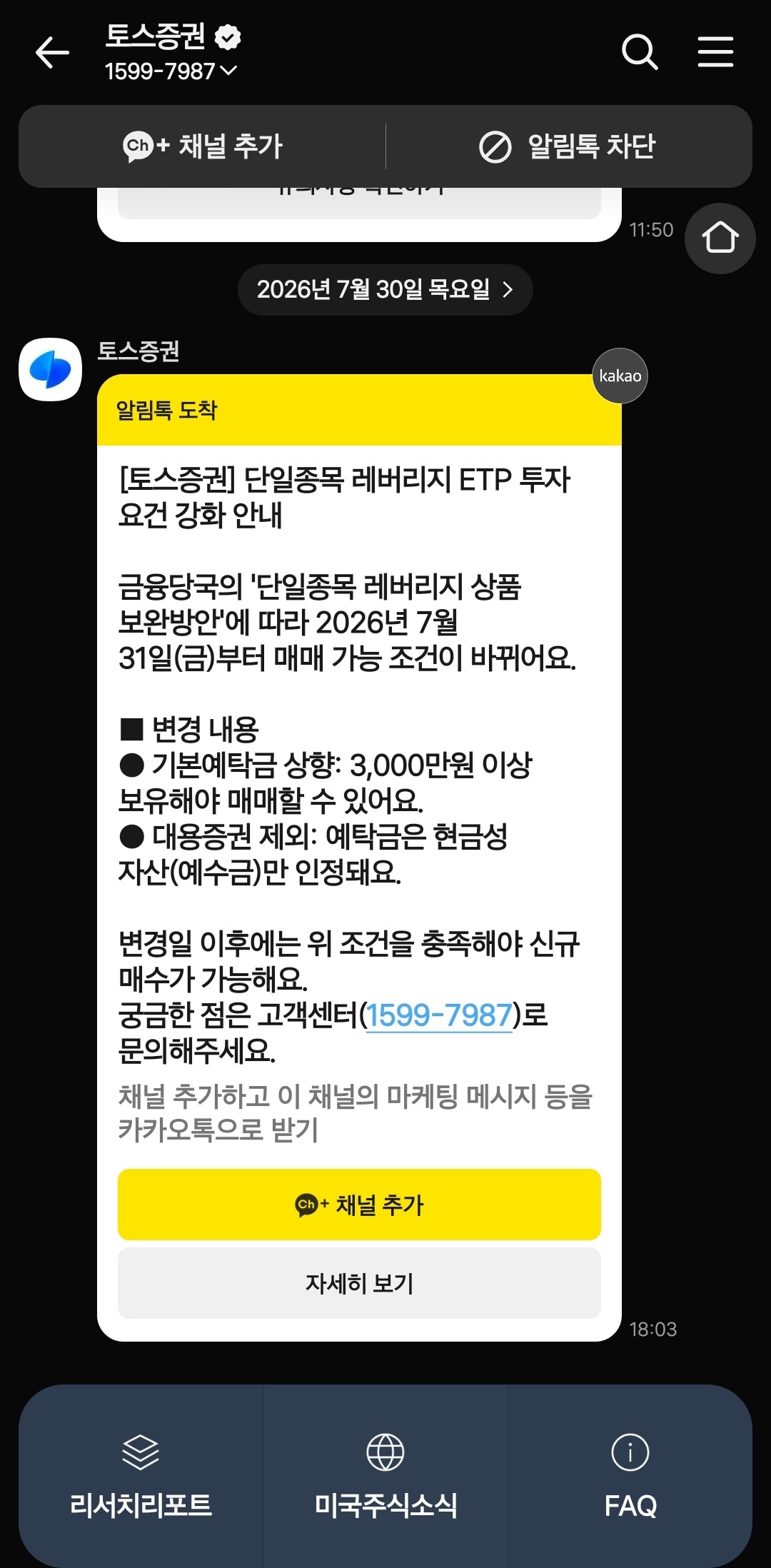Viewport: 771px width, 1568px height.
Task: Tap 채널 추가 in the top banner
Action: 203,146
